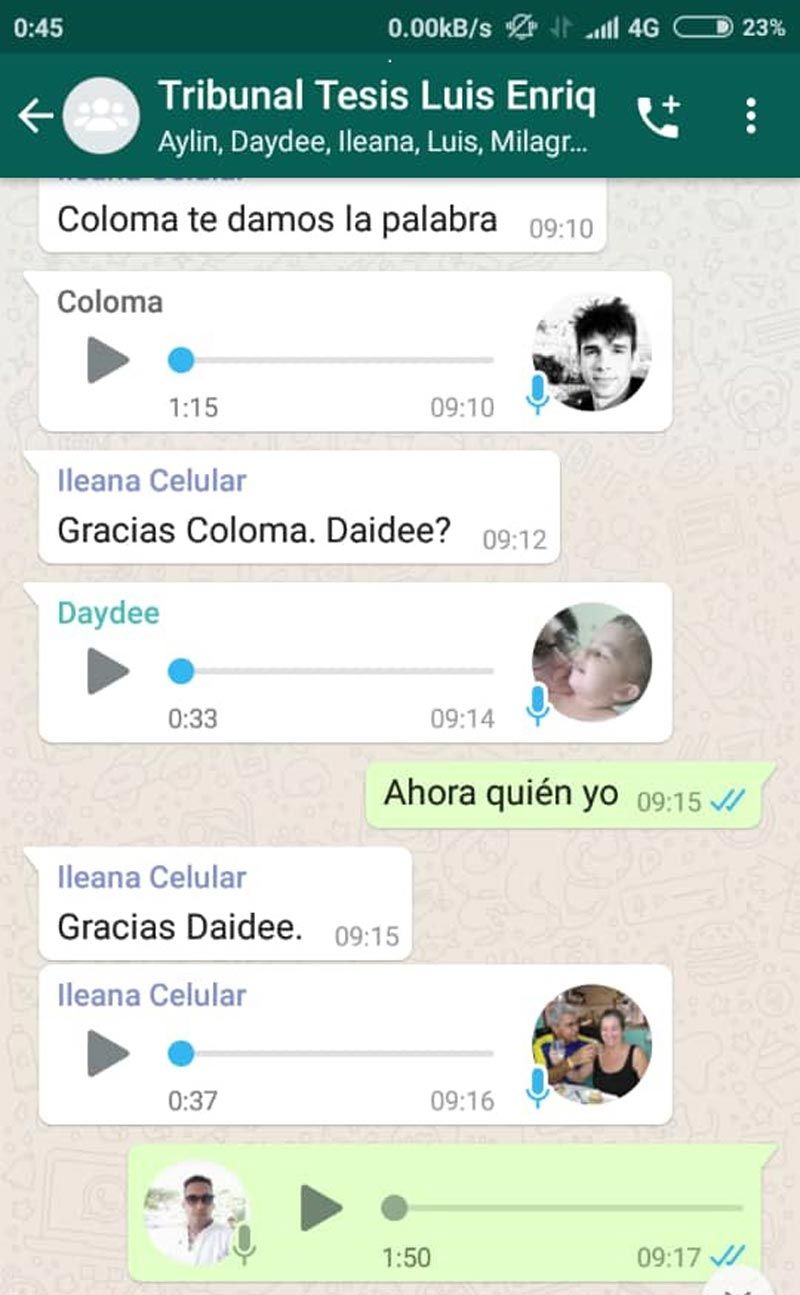Screen dimensions: 800x1295
Task: Seek within Ileana Celular's 0:37 audio
Action: click(335, 1053)
